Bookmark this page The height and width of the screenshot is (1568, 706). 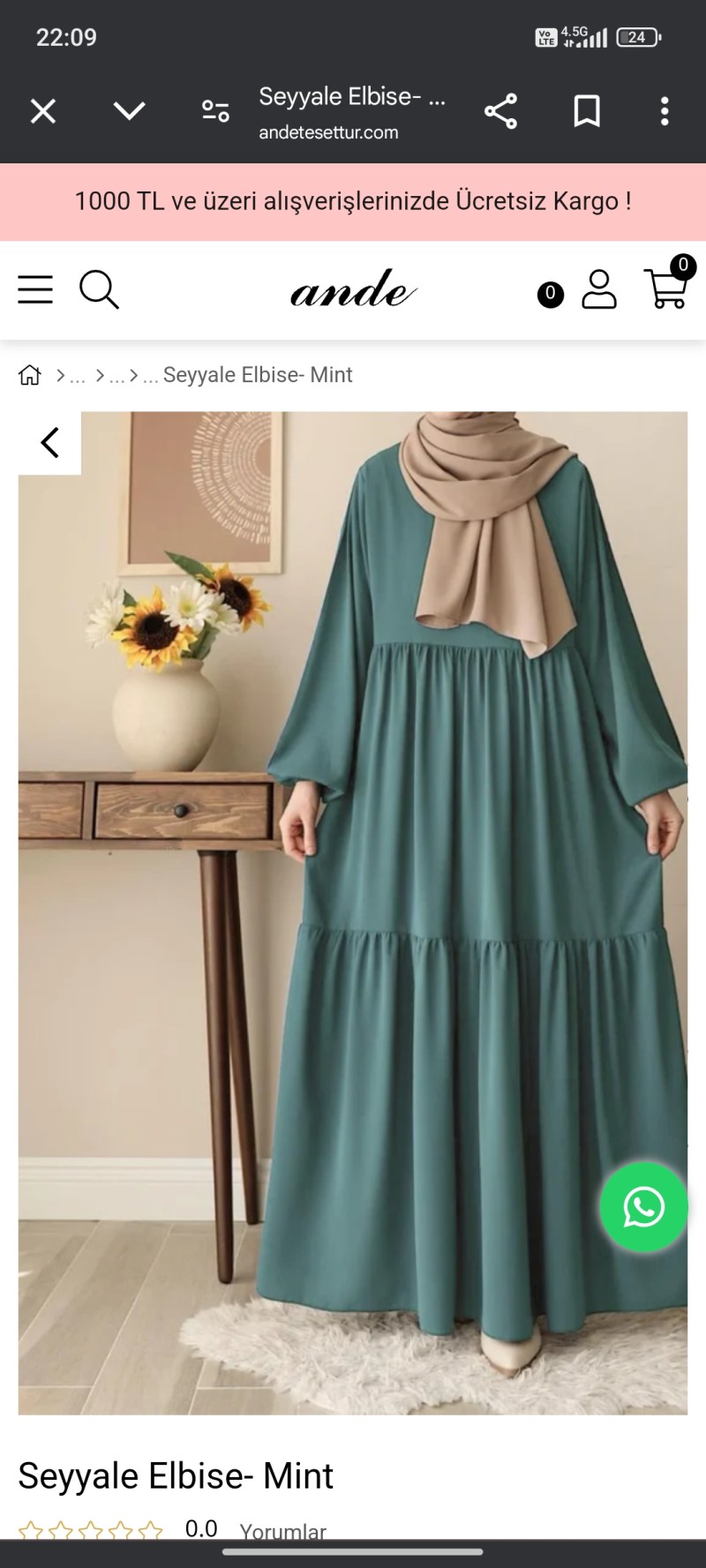click(587, 111)
